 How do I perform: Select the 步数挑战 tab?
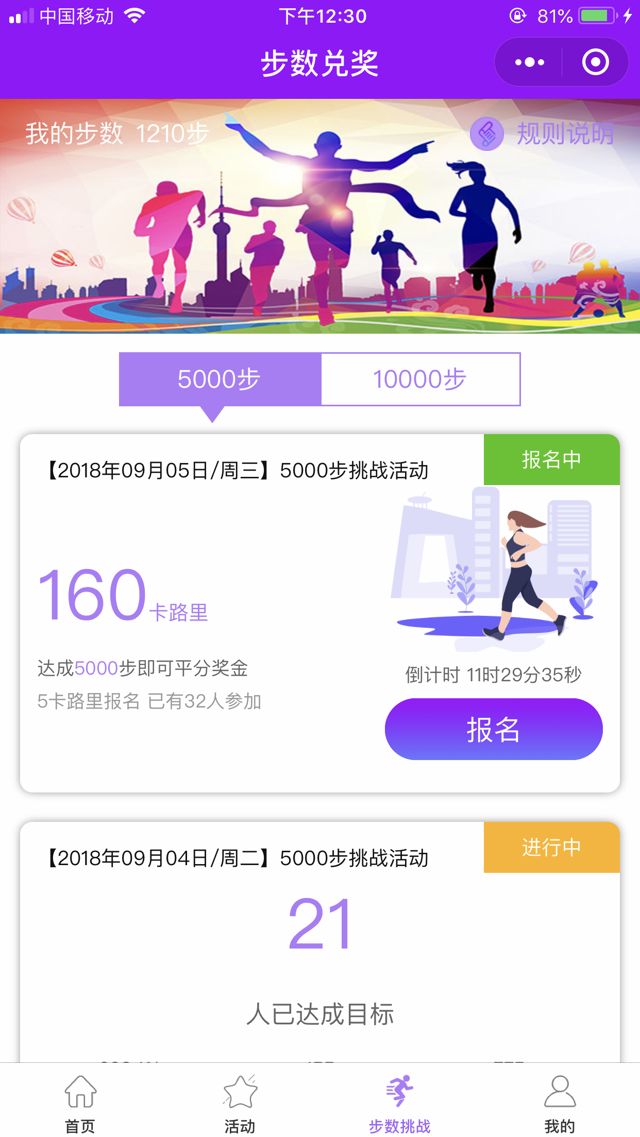click(400, 1103)
